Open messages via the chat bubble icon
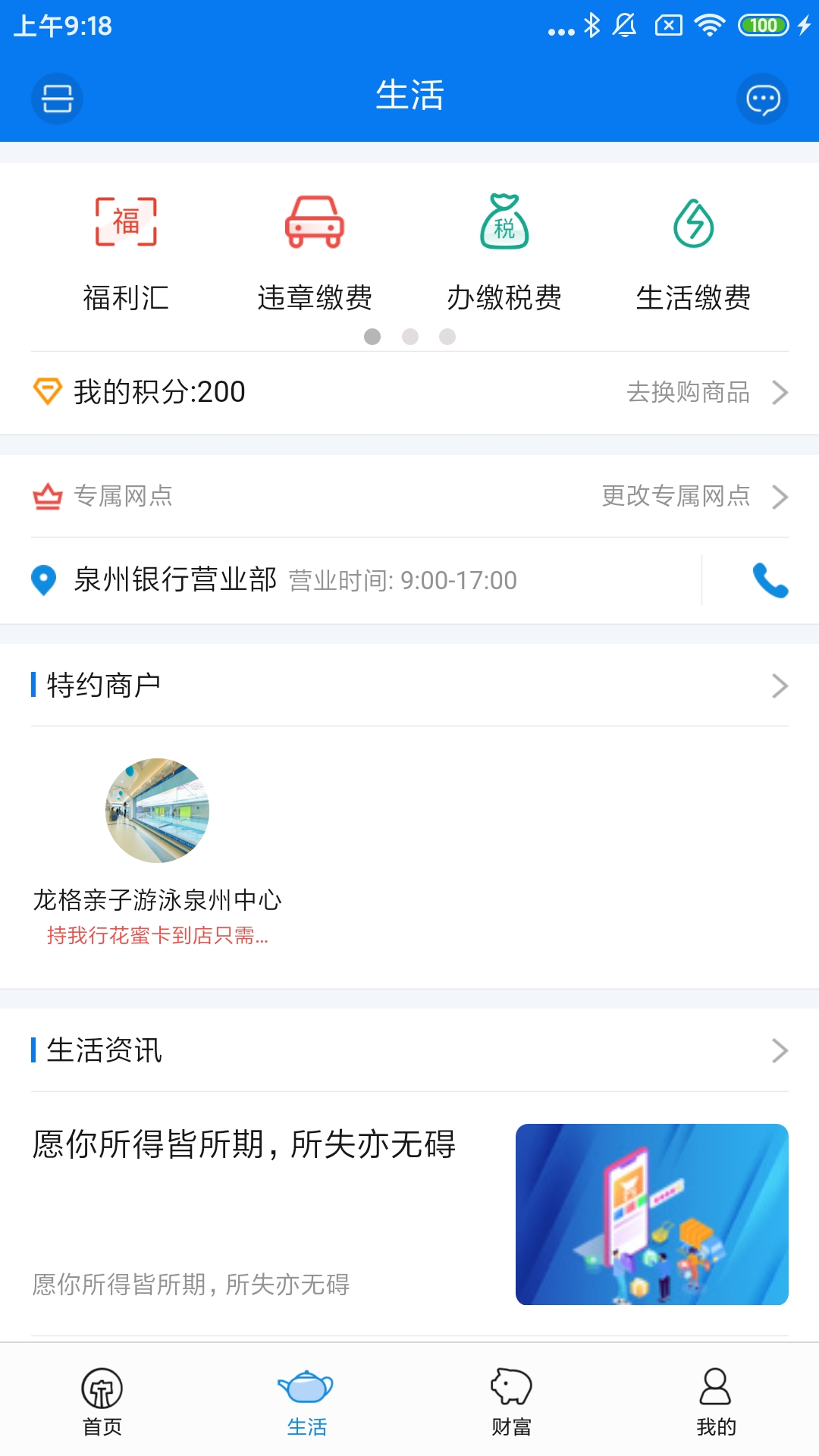819x1456 pixels. click(x=763, y=99)
